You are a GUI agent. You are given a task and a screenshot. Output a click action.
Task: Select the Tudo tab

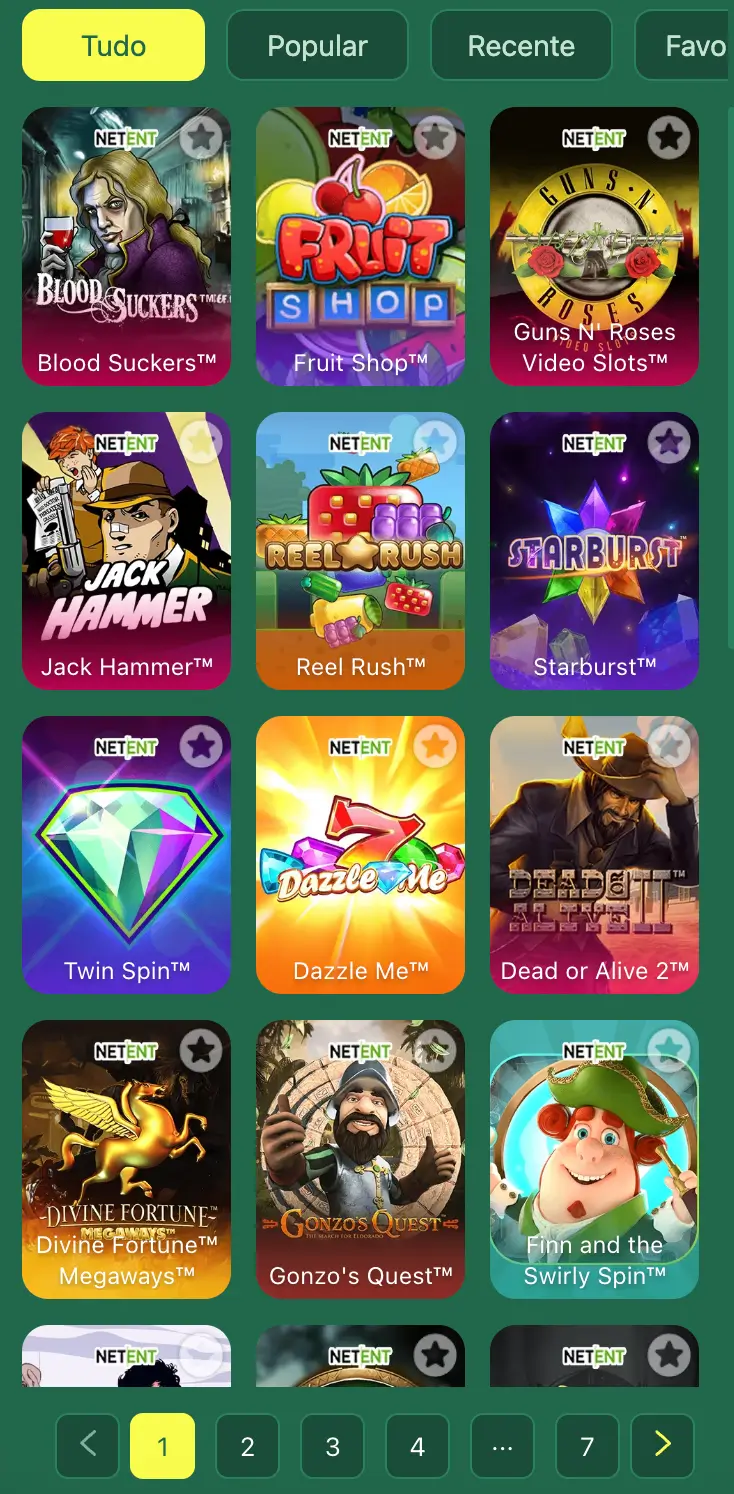tap(113, 46)
